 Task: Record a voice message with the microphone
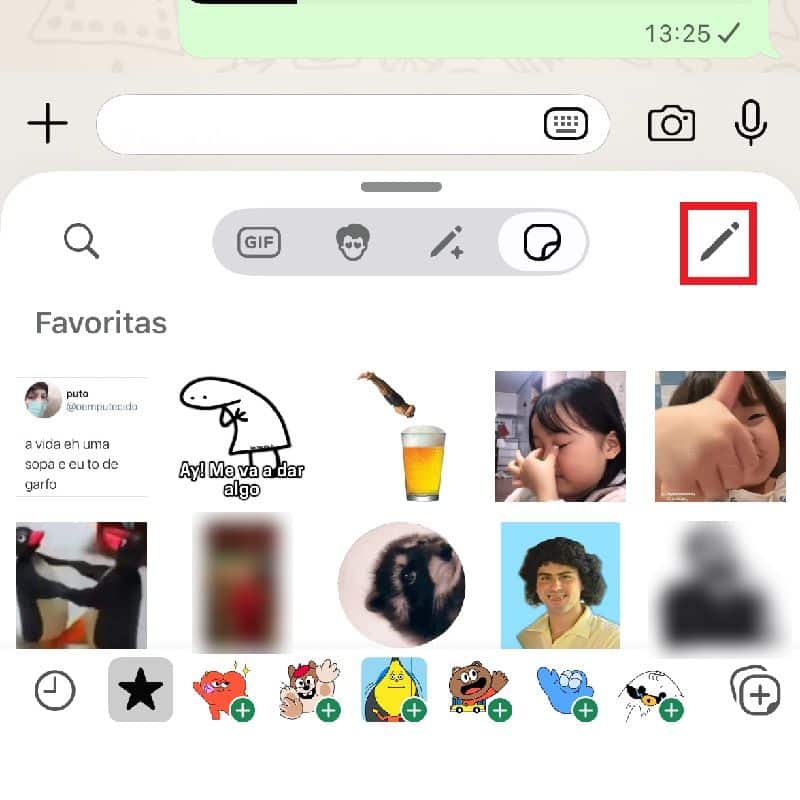750,124
